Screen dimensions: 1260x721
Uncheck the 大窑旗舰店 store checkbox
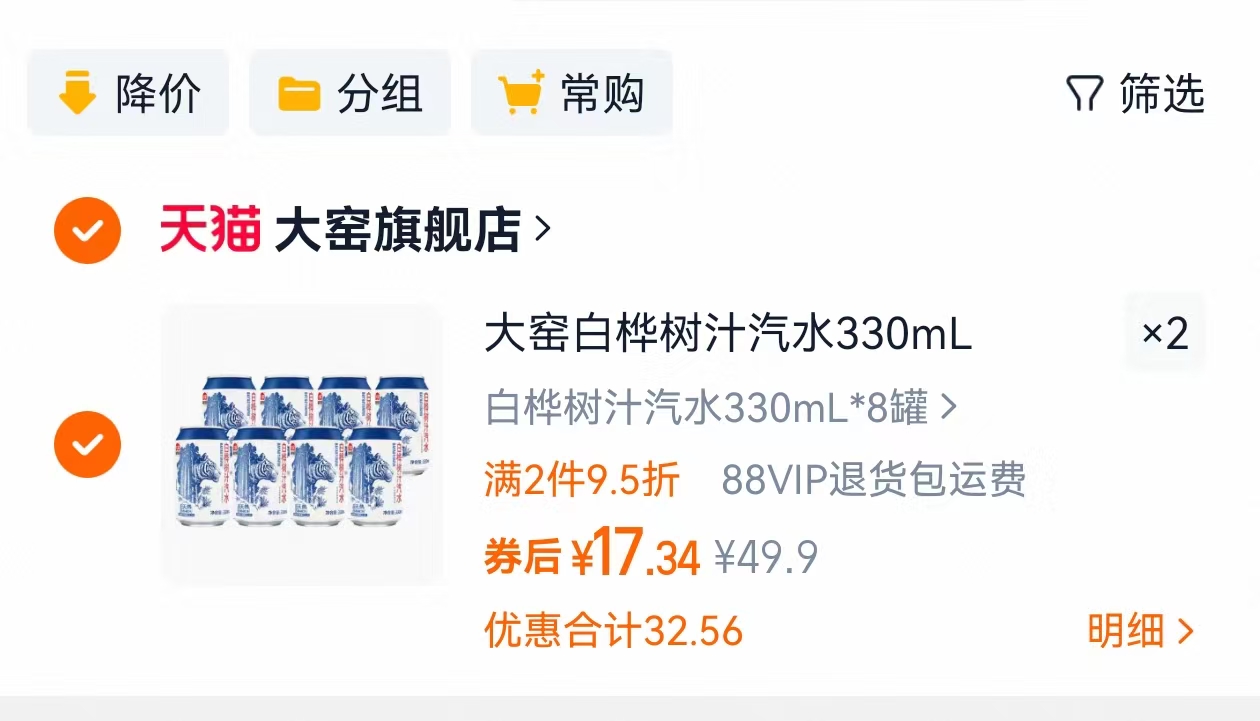click(88, 231)
